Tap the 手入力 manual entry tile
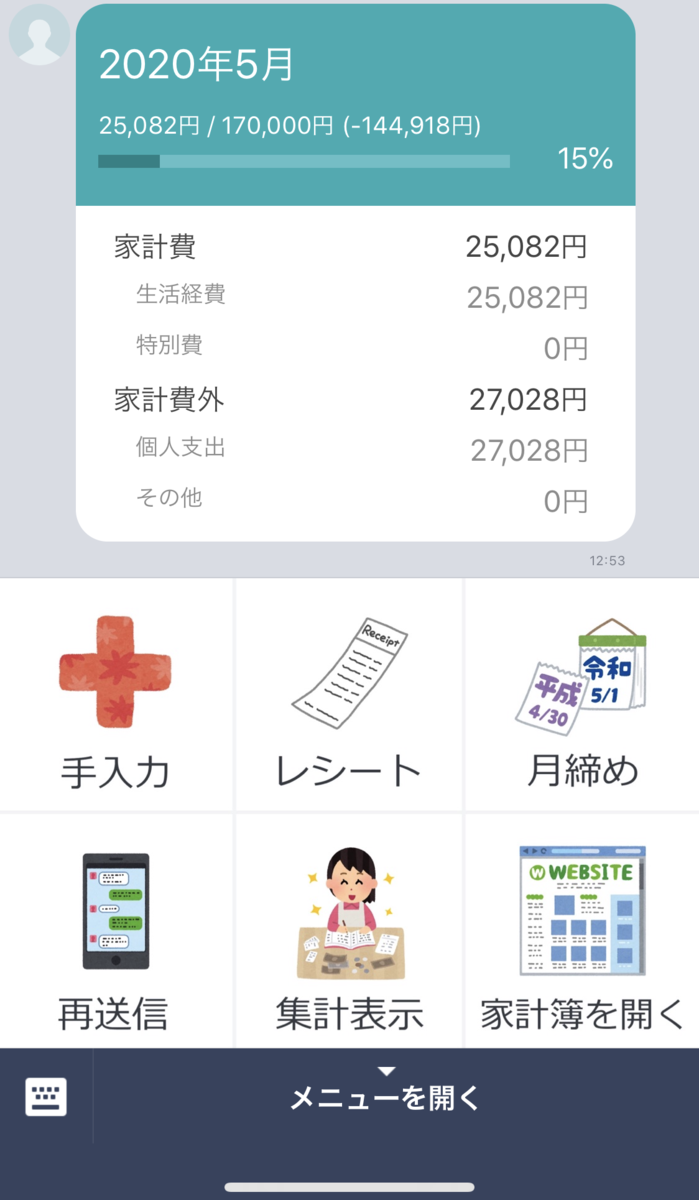699x1200 pixels. pos(115,695)
